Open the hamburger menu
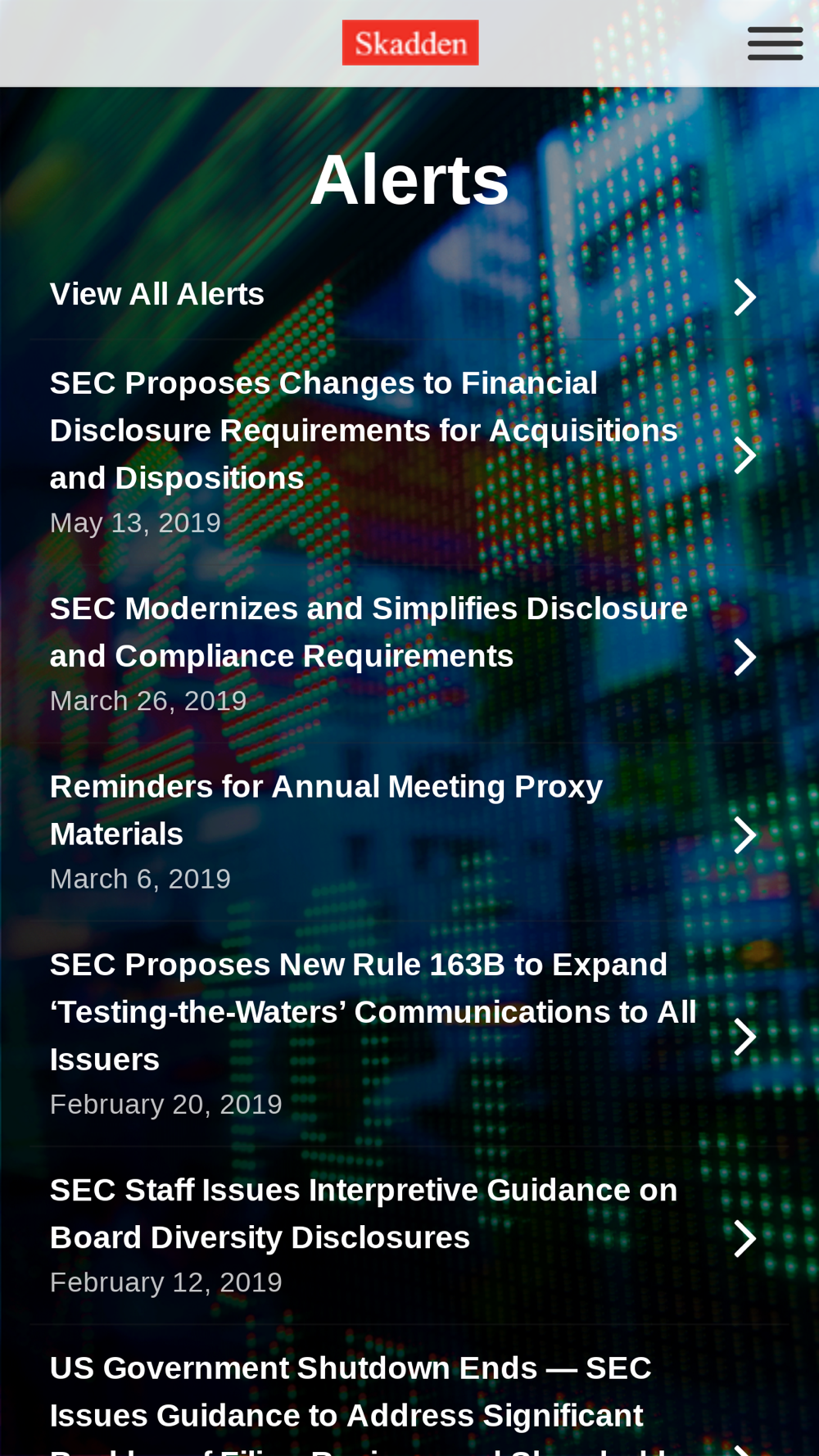819x1456 pixels. pos(775,43)
